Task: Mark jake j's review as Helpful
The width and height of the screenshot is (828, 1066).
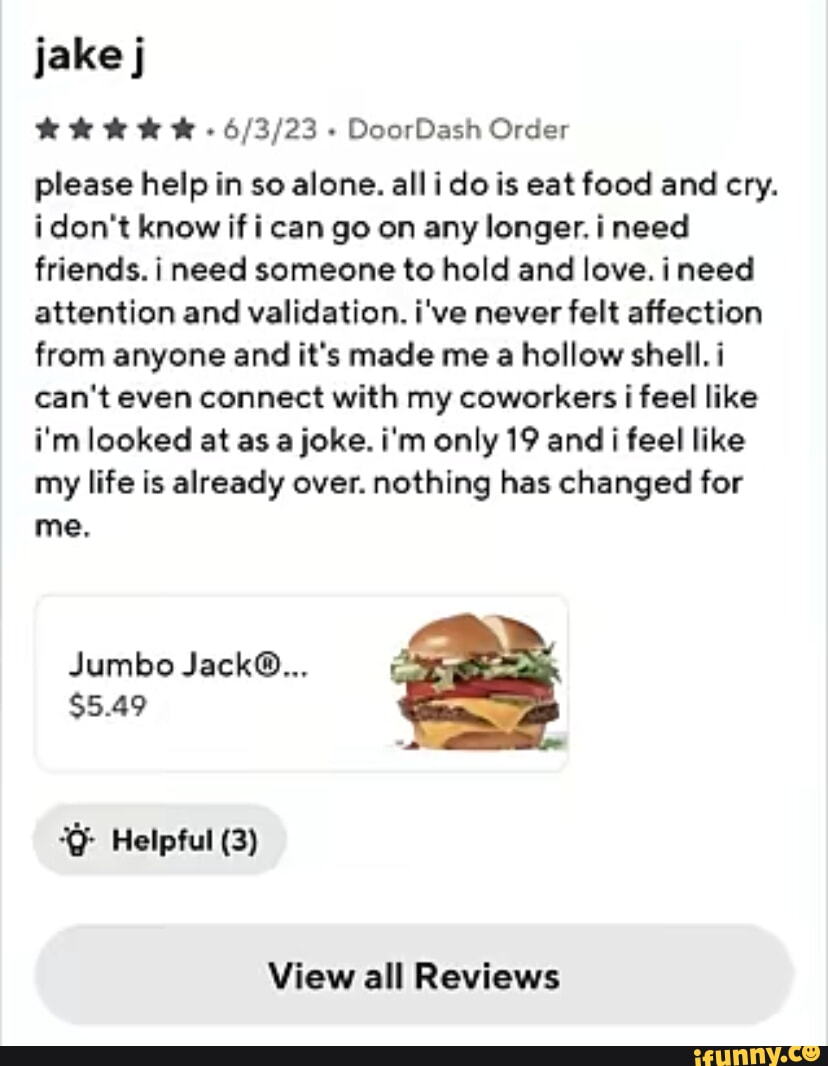Action: [160, 840]
